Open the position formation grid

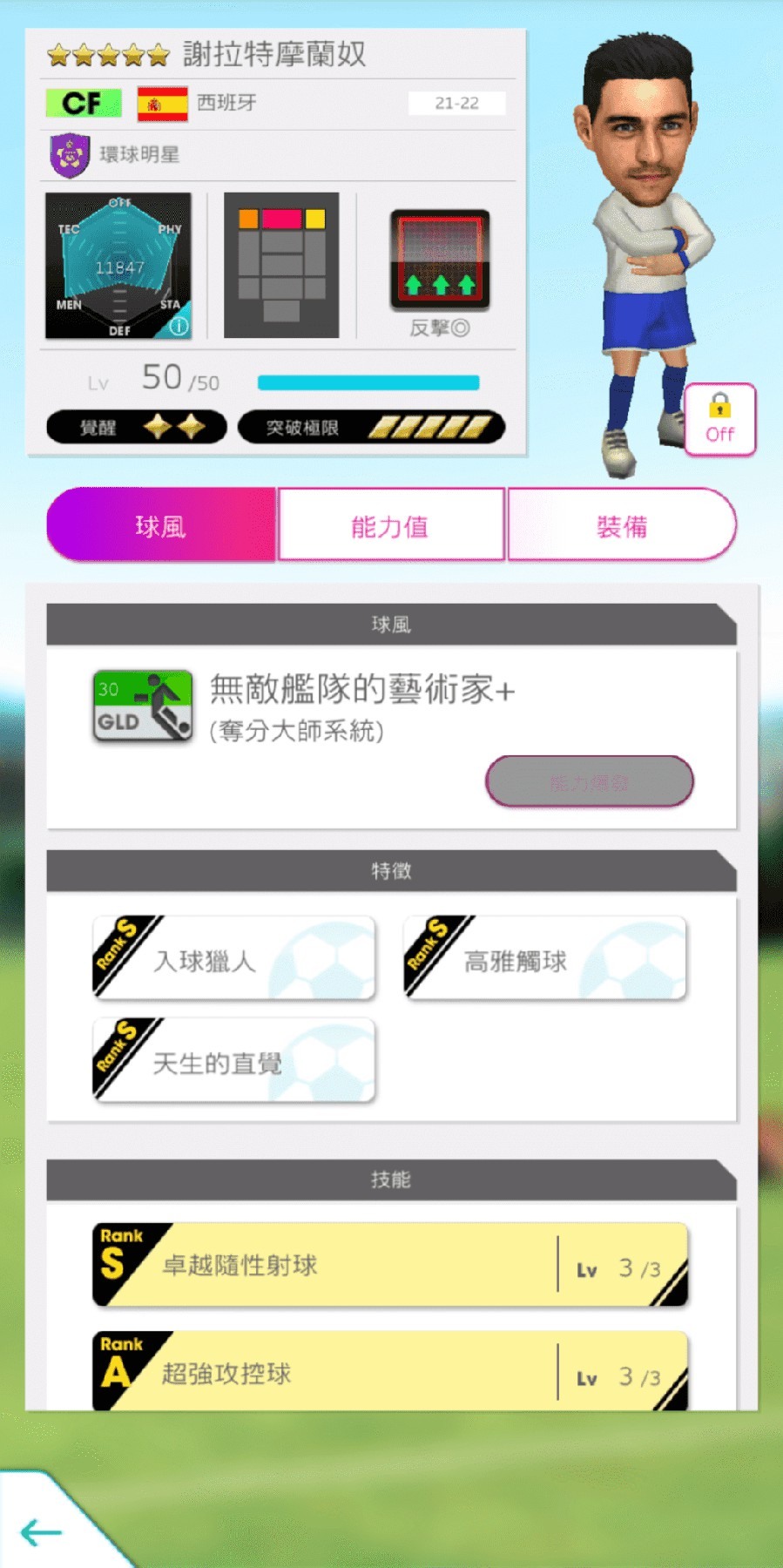click(x=281, y=265)
